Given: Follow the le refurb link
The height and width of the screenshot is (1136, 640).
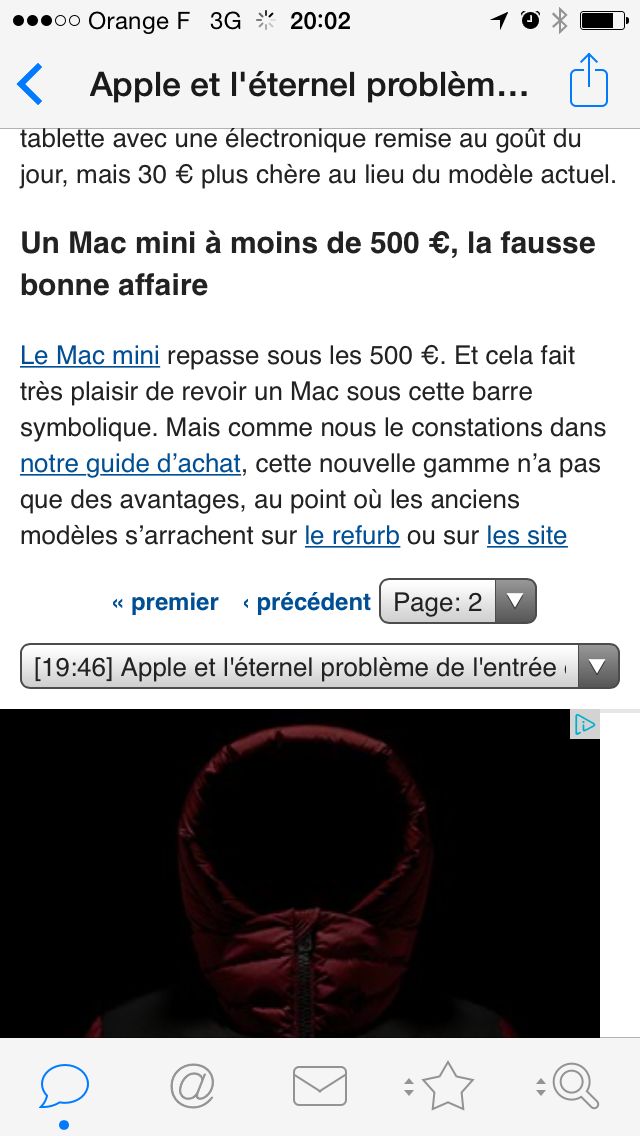Looking at the screenshot, I should pyautogui.click(x=352, y=536).
